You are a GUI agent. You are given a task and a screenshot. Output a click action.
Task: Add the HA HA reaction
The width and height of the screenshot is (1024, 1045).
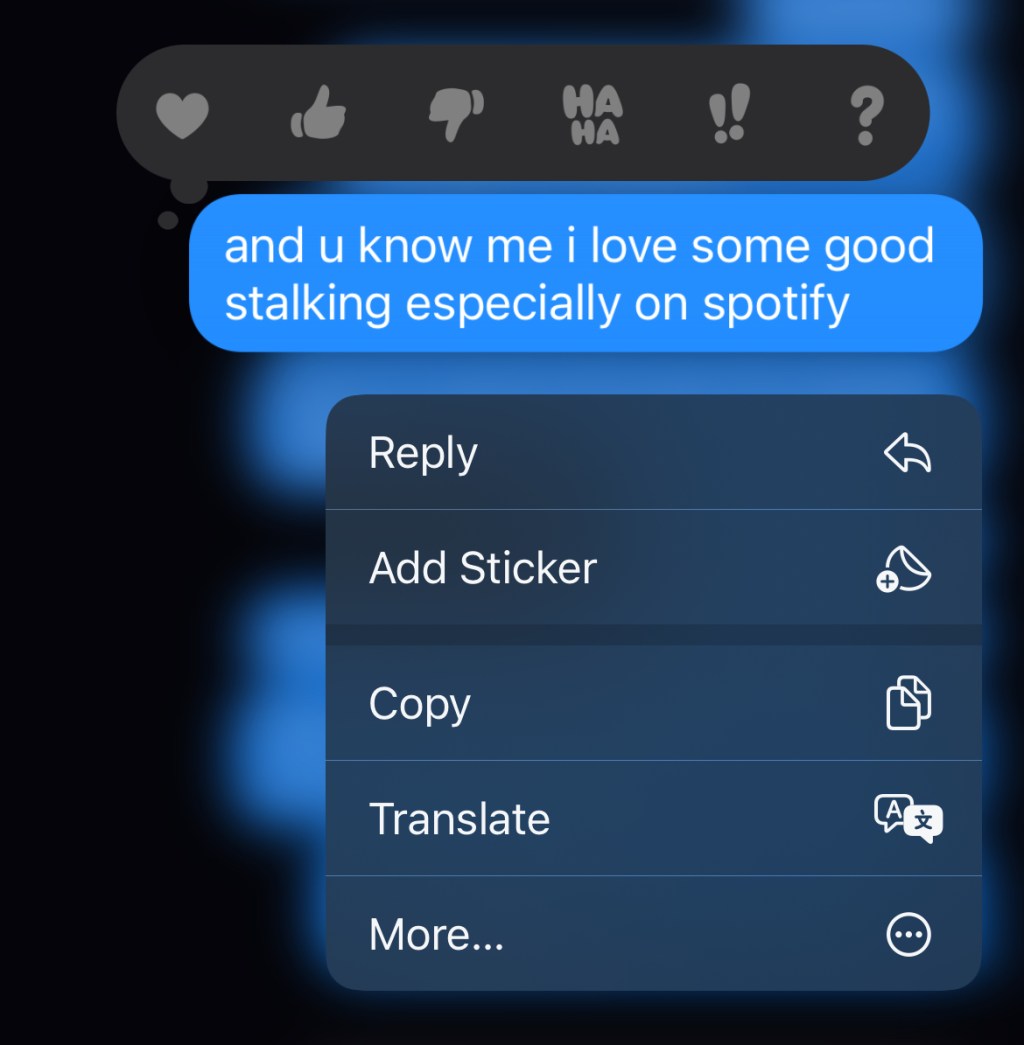[592, 116]
